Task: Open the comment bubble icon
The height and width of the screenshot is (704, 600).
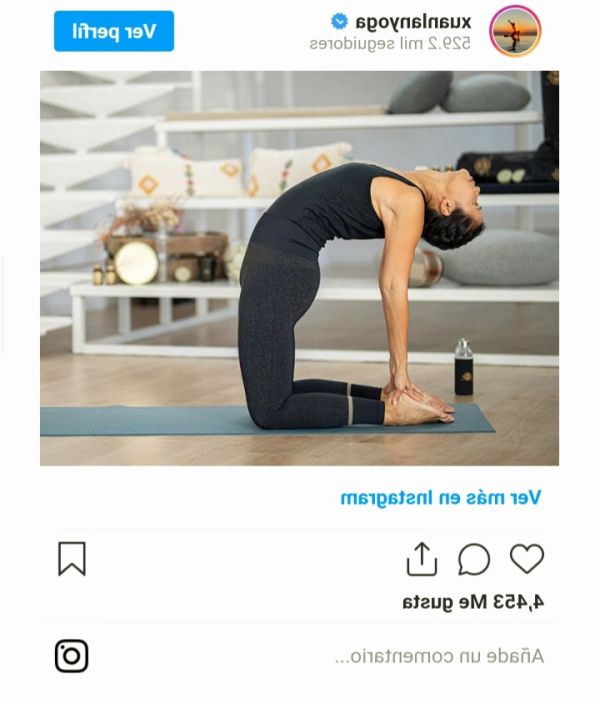Action: (x=474, y=559)
